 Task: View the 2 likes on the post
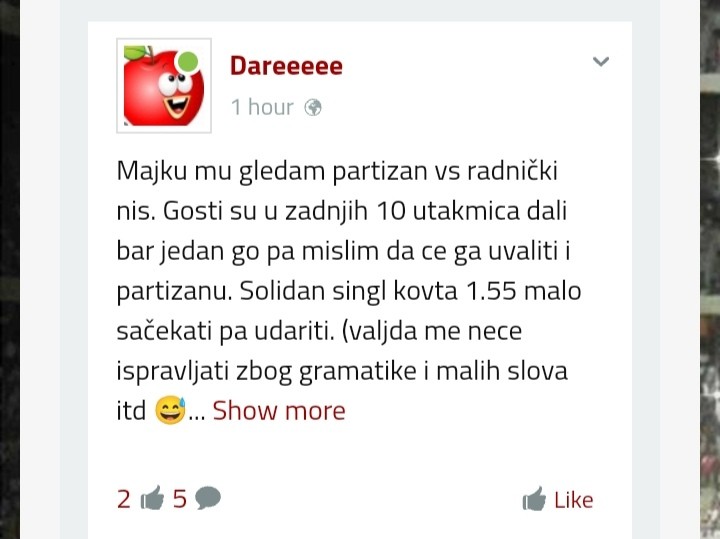pyautogui.click(x=140, y=498)
